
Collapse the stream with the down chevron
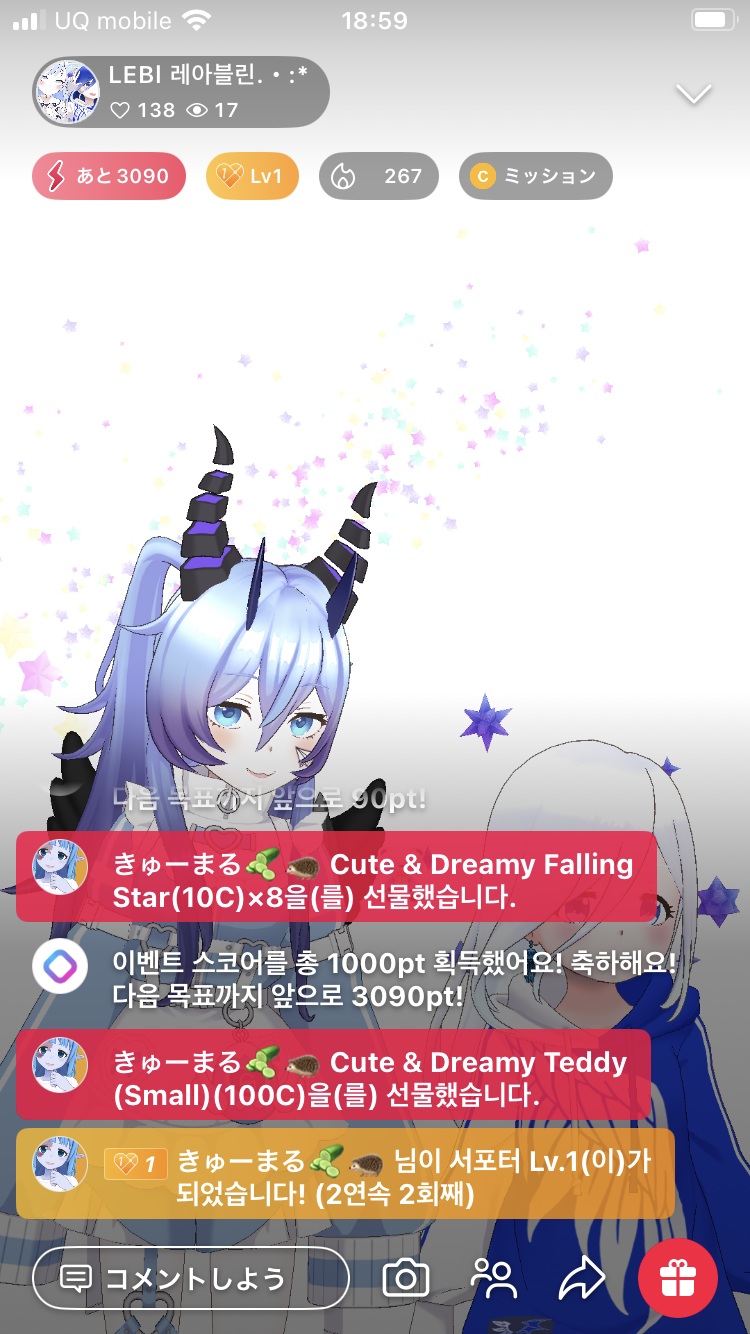click(x=693, y=94)
